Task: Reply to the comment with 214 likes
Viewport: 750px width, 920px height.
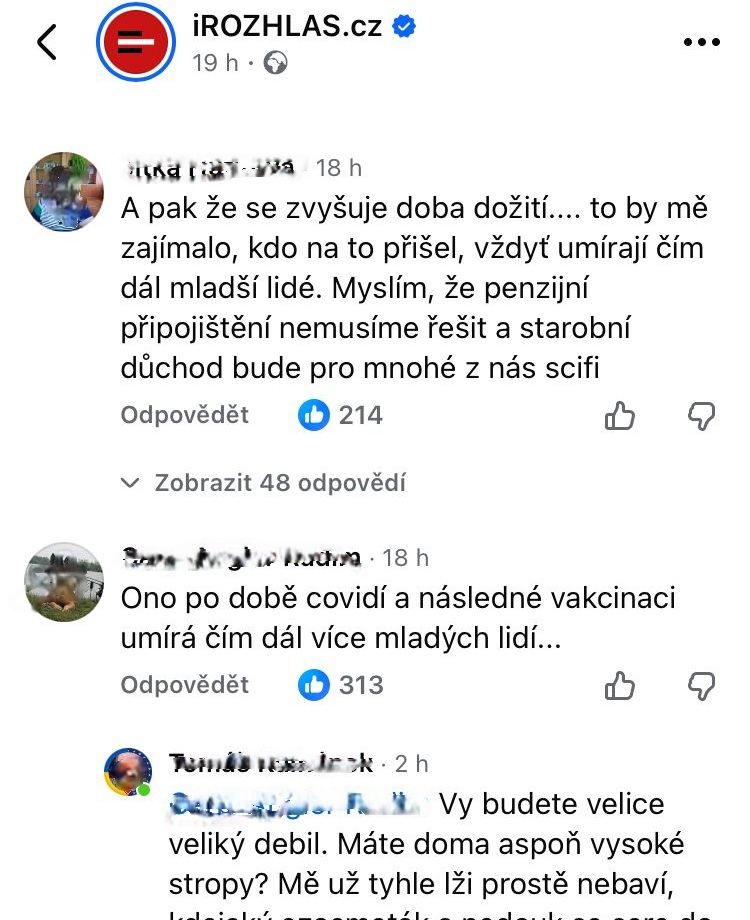Action: [x=185, y=415]
